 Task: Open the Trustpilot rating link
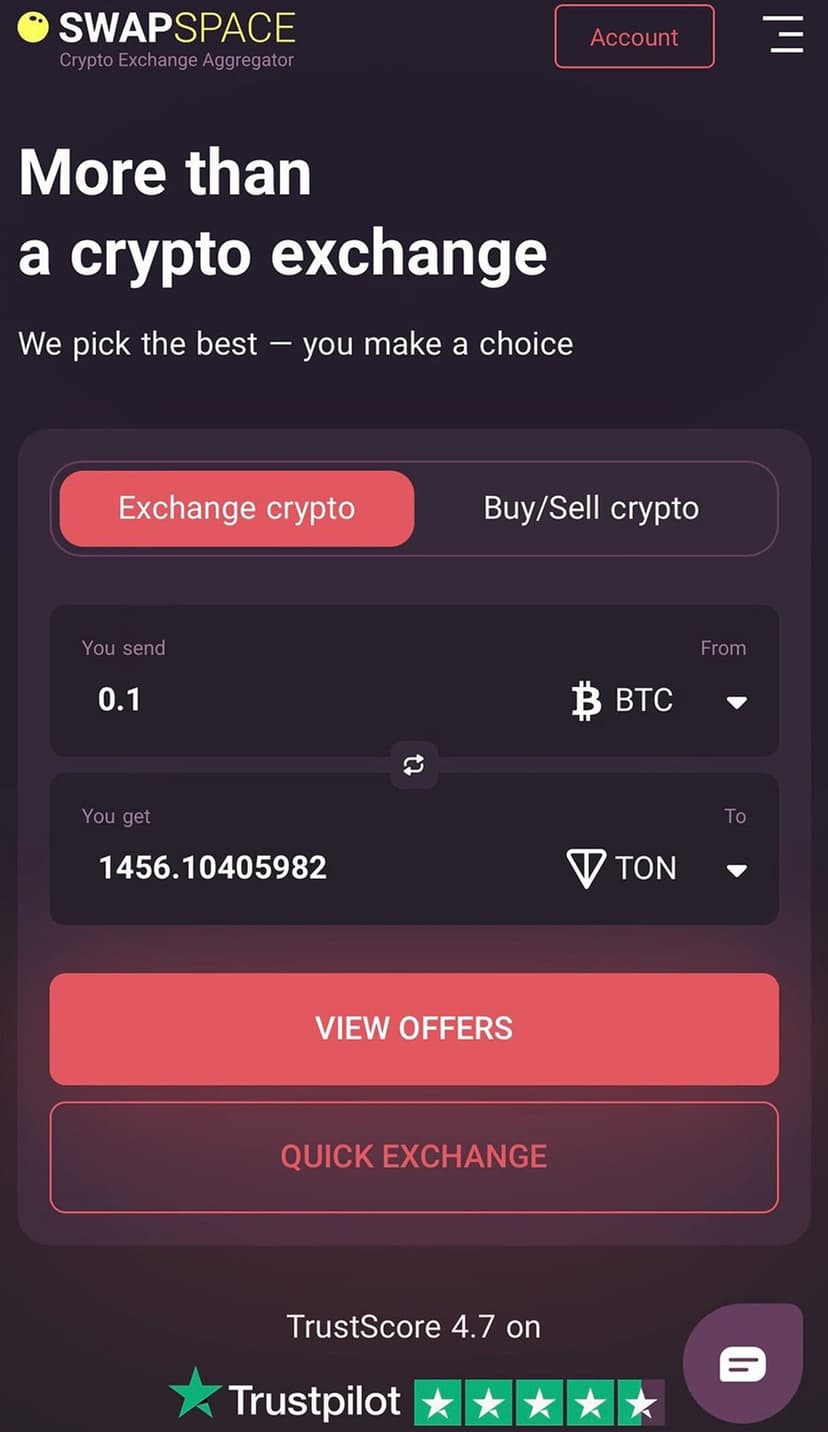coord(414,1400)
